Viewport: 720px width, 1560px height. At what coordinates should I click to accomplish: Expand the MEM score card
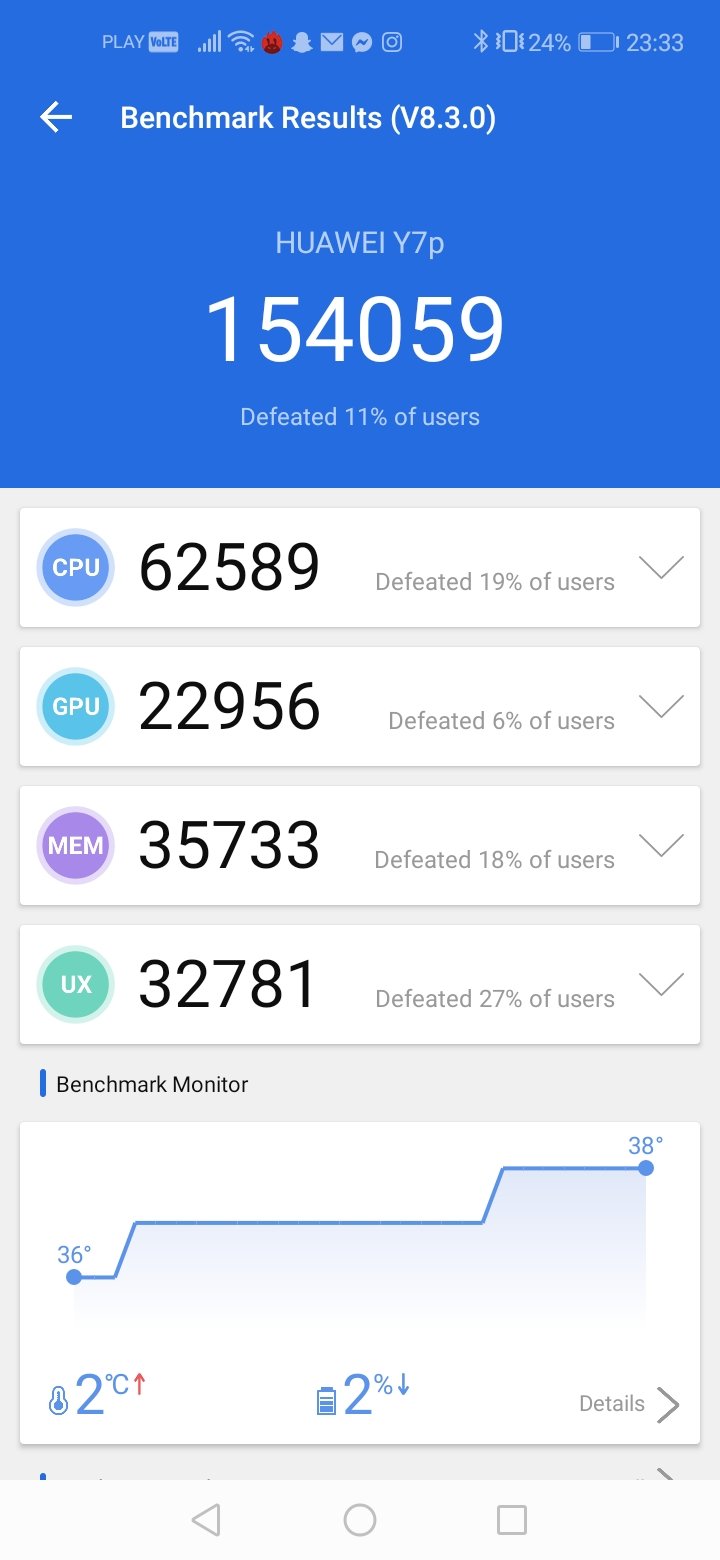pyautogui.click(x=661, y=845)
